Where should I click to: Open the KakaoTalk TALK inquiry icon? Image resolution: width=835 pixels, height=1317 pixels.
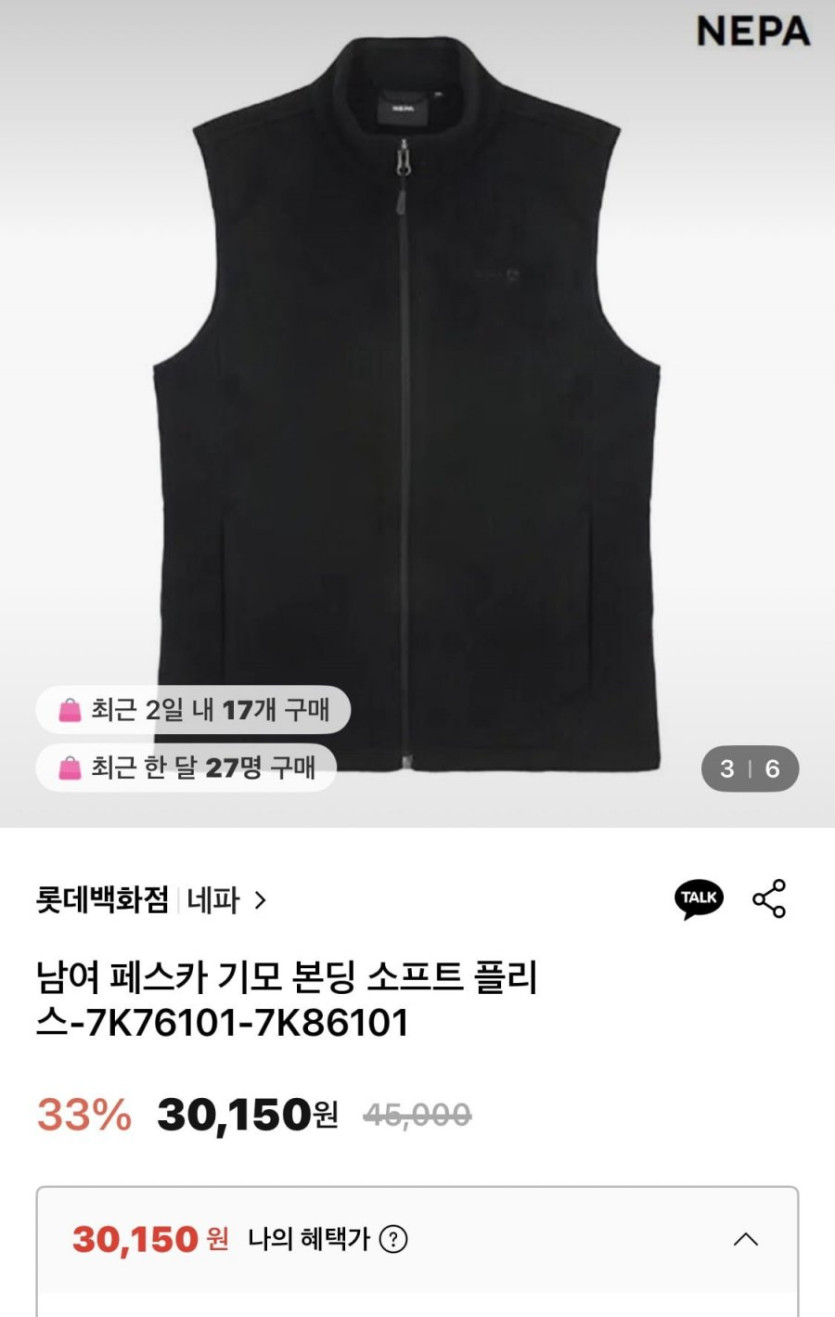tap(698, 899)
